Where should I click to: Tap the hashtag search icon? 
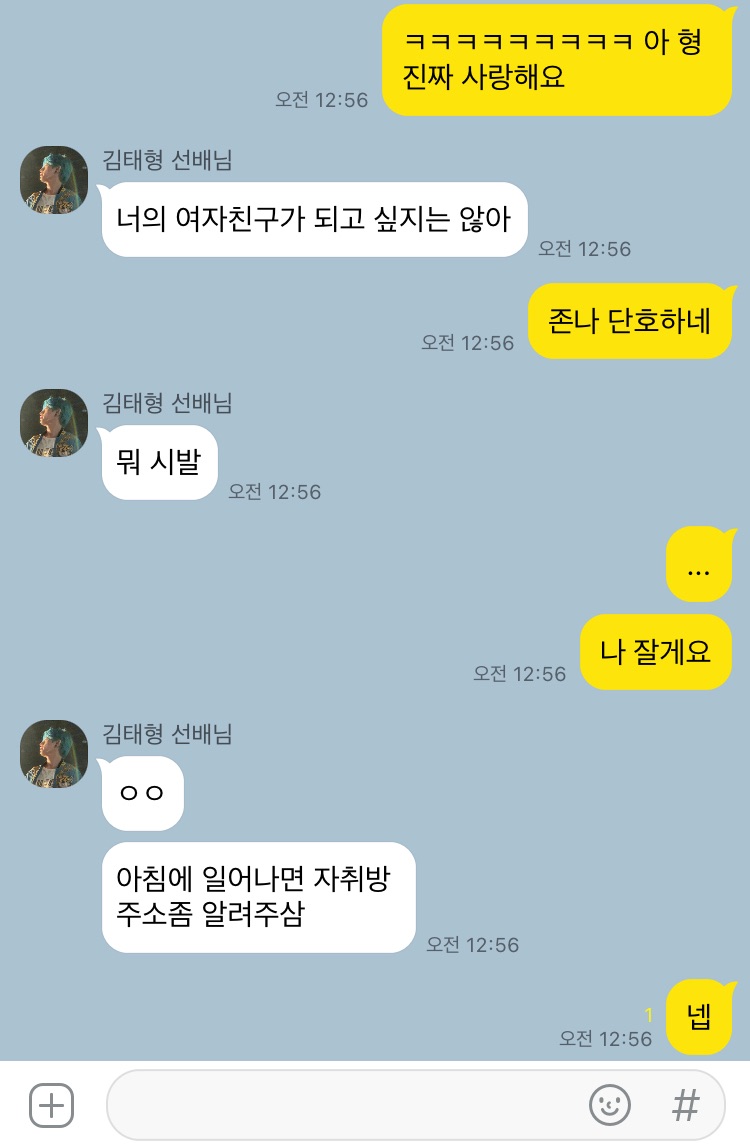click(x=685, y=1105)
